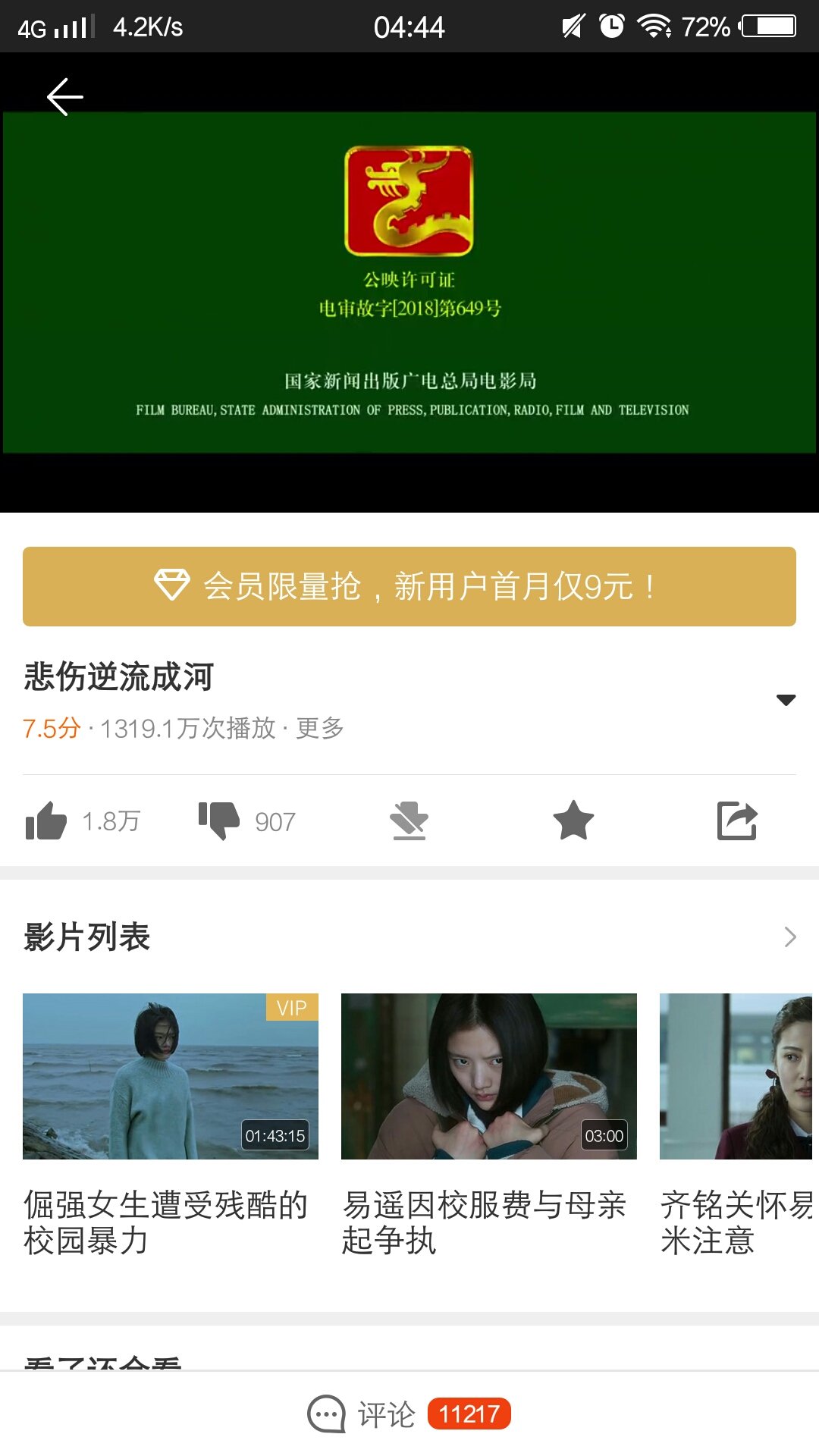Expand details for 悲伤逆流成河
The height and width of the screenshot is (1456, 819).
(786, 700)
